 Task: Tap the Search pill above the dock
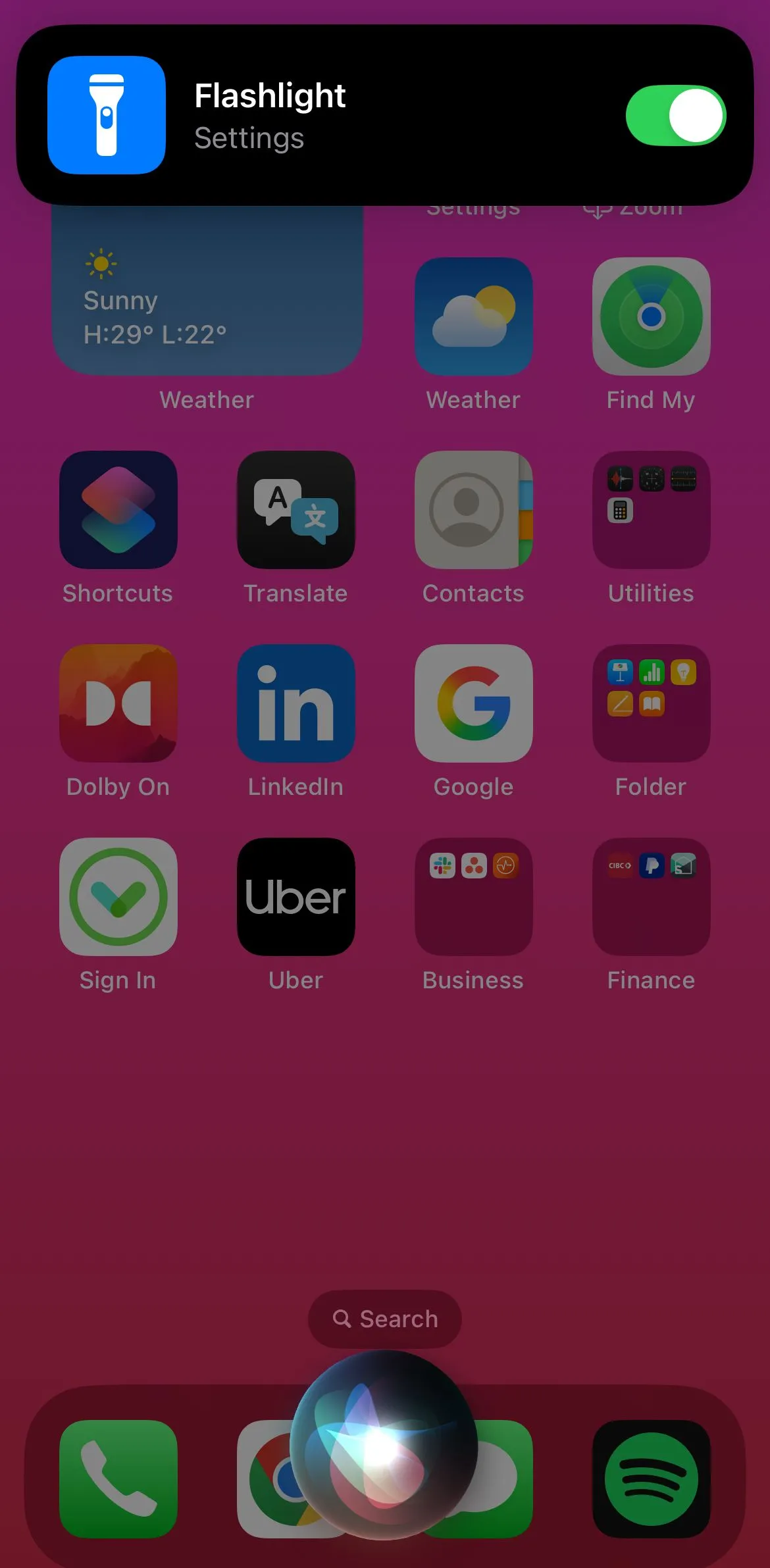pyautogui.click(x=385, y=1319)
